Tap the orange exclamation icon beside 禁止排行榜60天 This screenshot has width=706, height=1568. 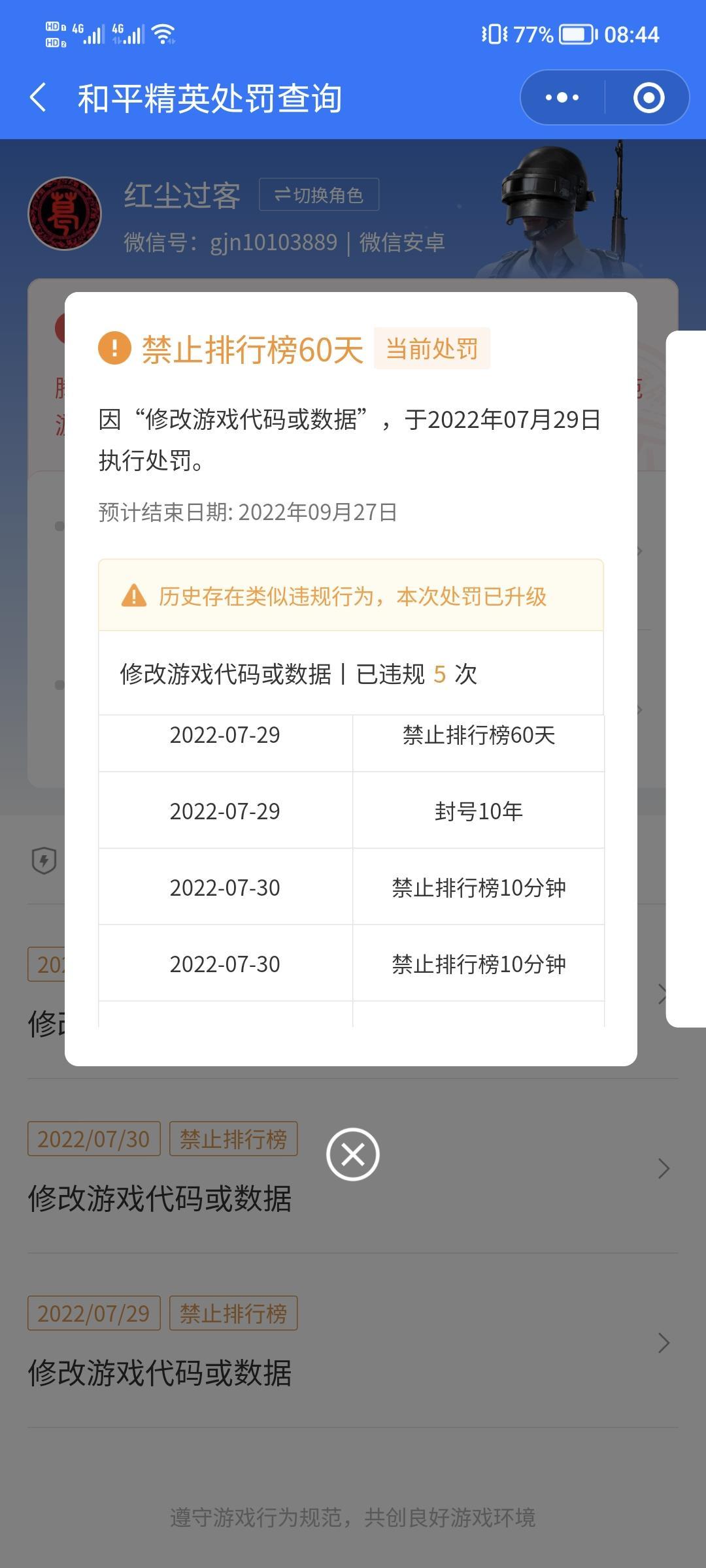point(114,348)
